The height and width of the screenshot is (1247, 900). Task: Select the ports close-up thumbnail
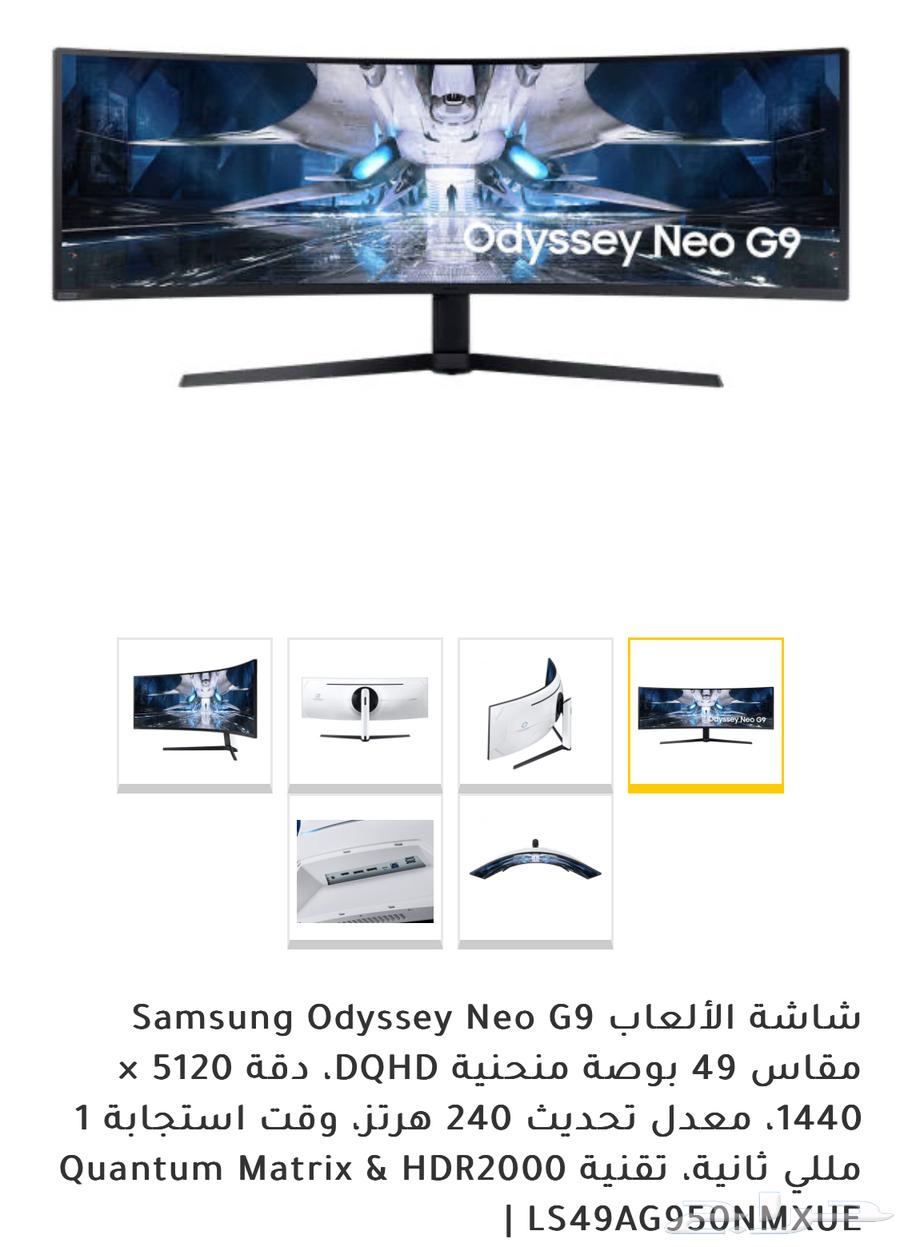[365, 870]
